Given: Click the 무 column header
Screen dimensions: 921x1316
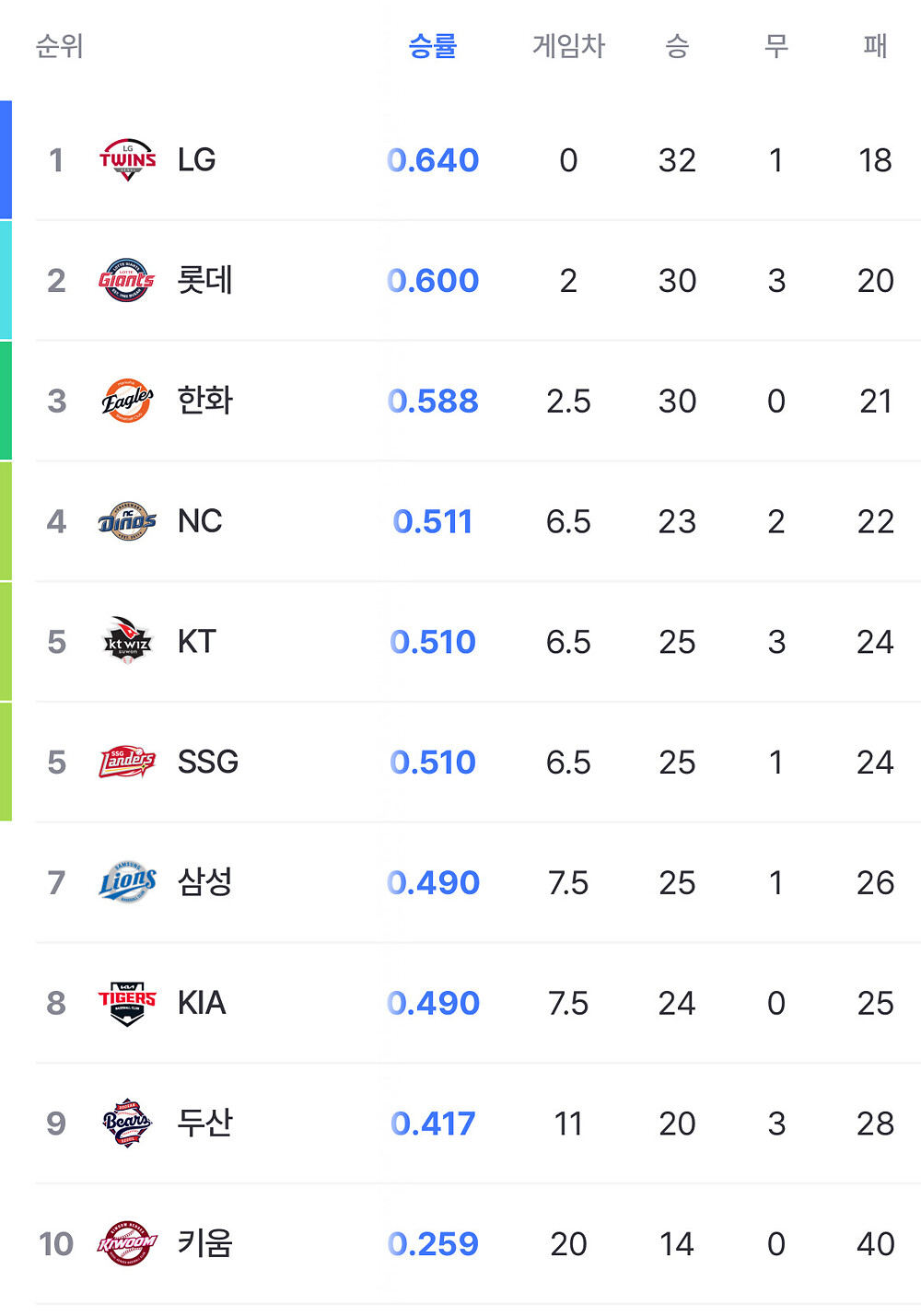Looking at the screenshot, I should tap(776, 46).
